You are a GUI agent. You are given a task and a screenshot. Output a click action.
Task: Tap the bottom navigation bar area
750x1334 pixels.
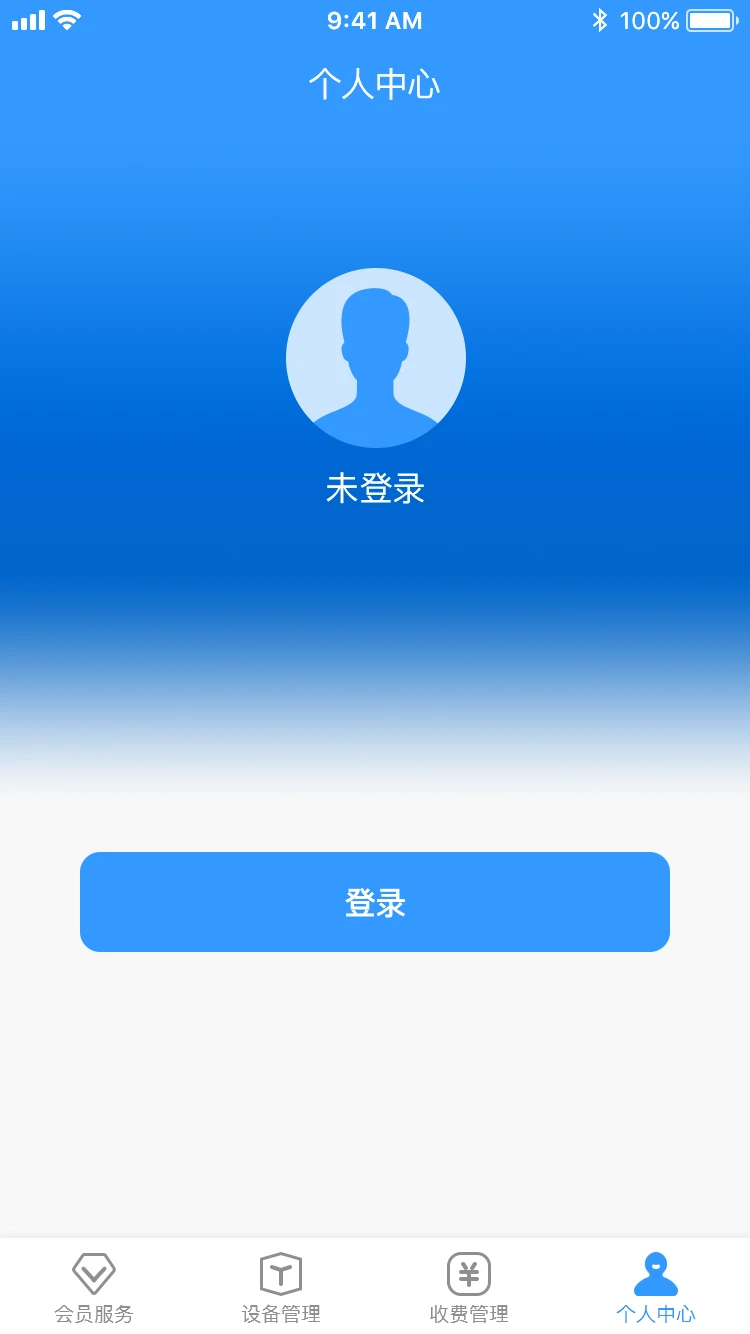coord(375,1285)
